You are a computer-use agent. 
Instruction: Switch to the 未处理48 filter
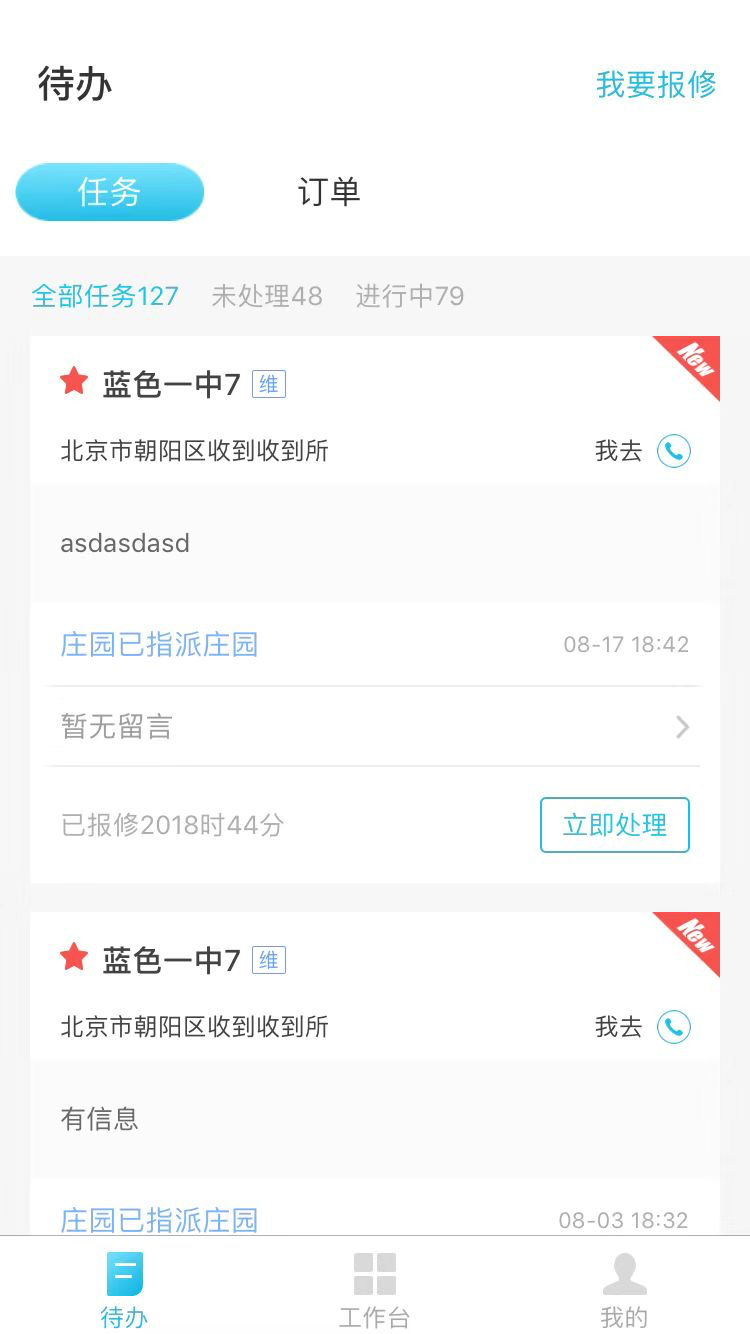click(267, 296)
